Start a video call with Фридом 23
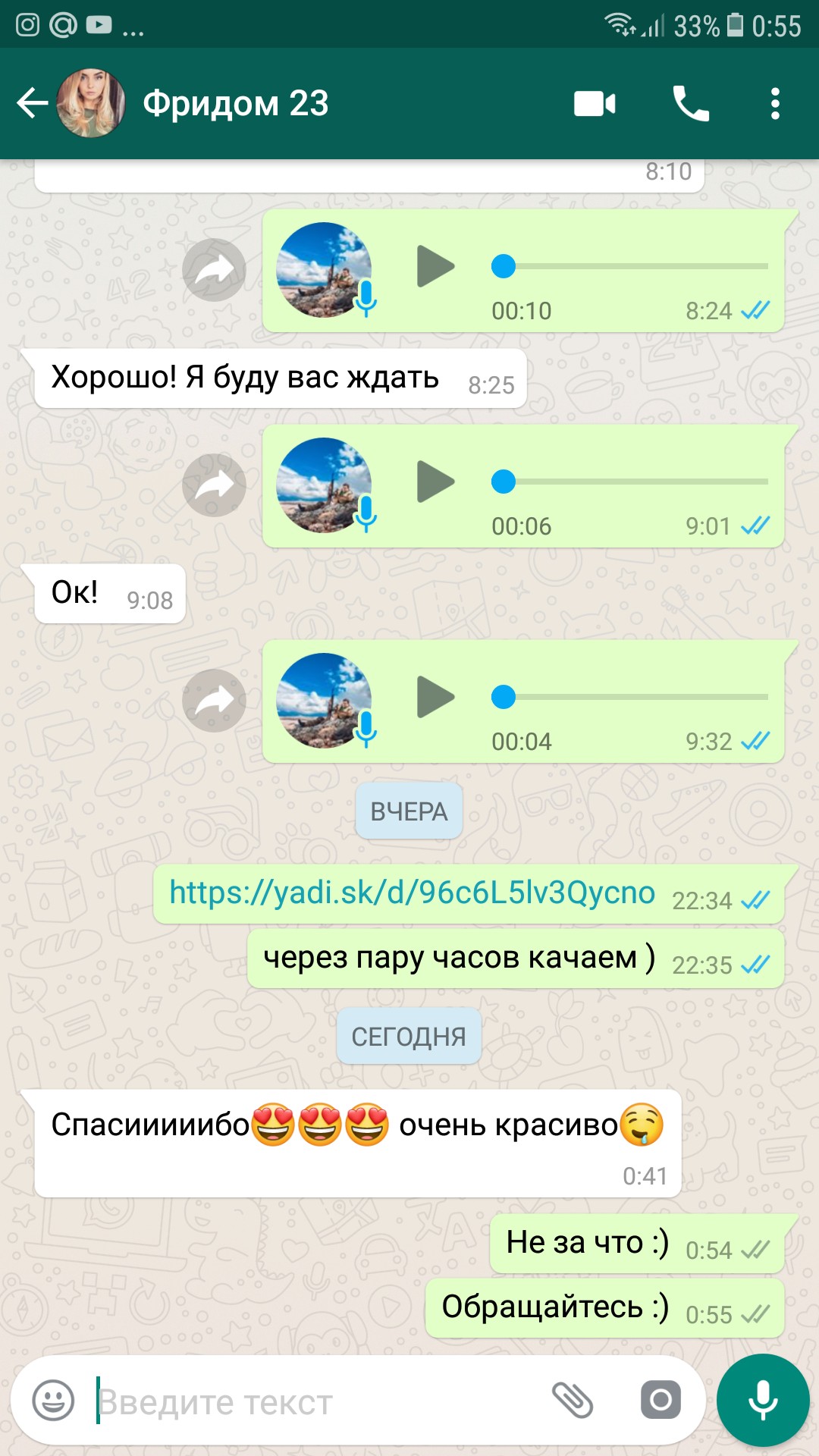819x1456 pixels. point(595,104)
